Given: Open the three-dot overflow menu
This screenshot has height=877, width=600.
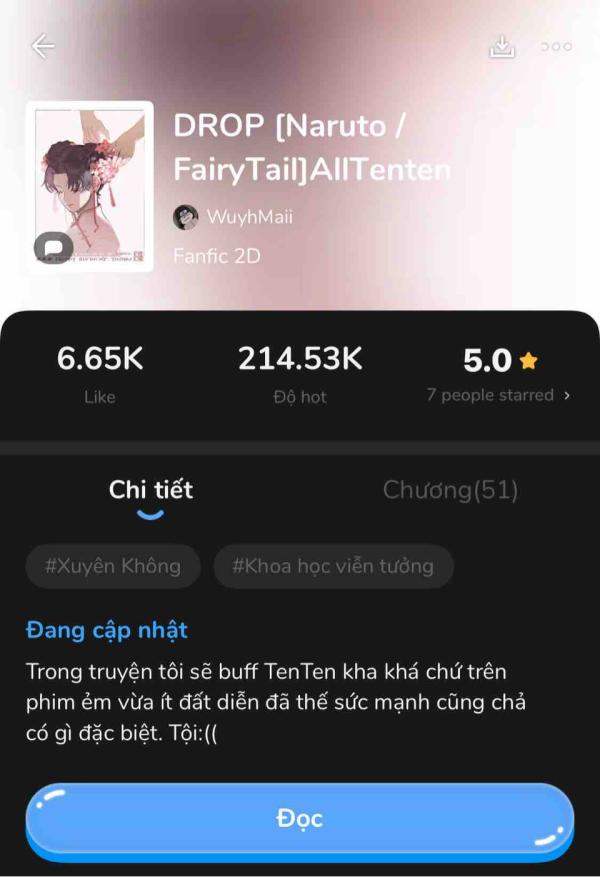Looking at the screenshot, I should (x=556, y=46).
